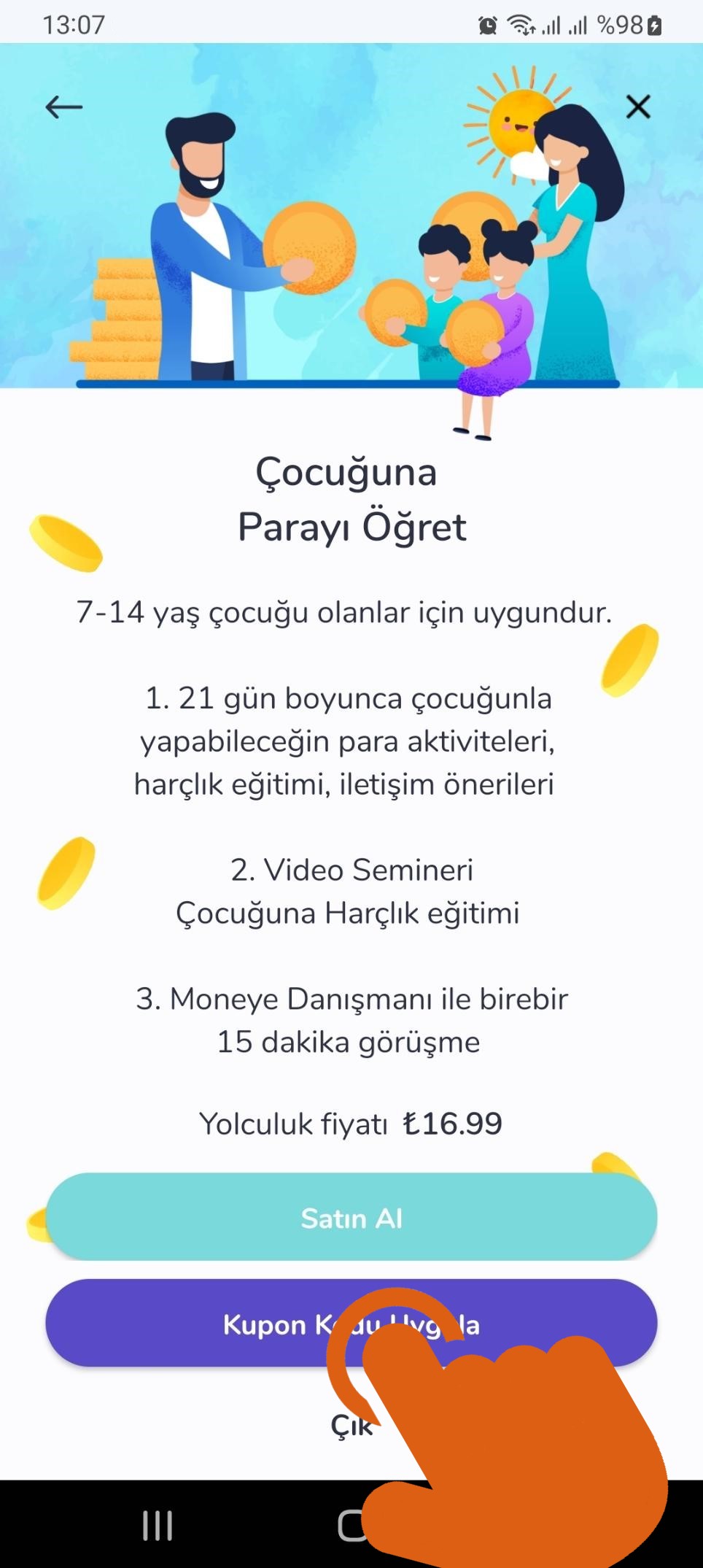Go back with the top-left arrow
Viewport: 703px width, 1568px height.
pyautogui.click(x=64, y=107)
